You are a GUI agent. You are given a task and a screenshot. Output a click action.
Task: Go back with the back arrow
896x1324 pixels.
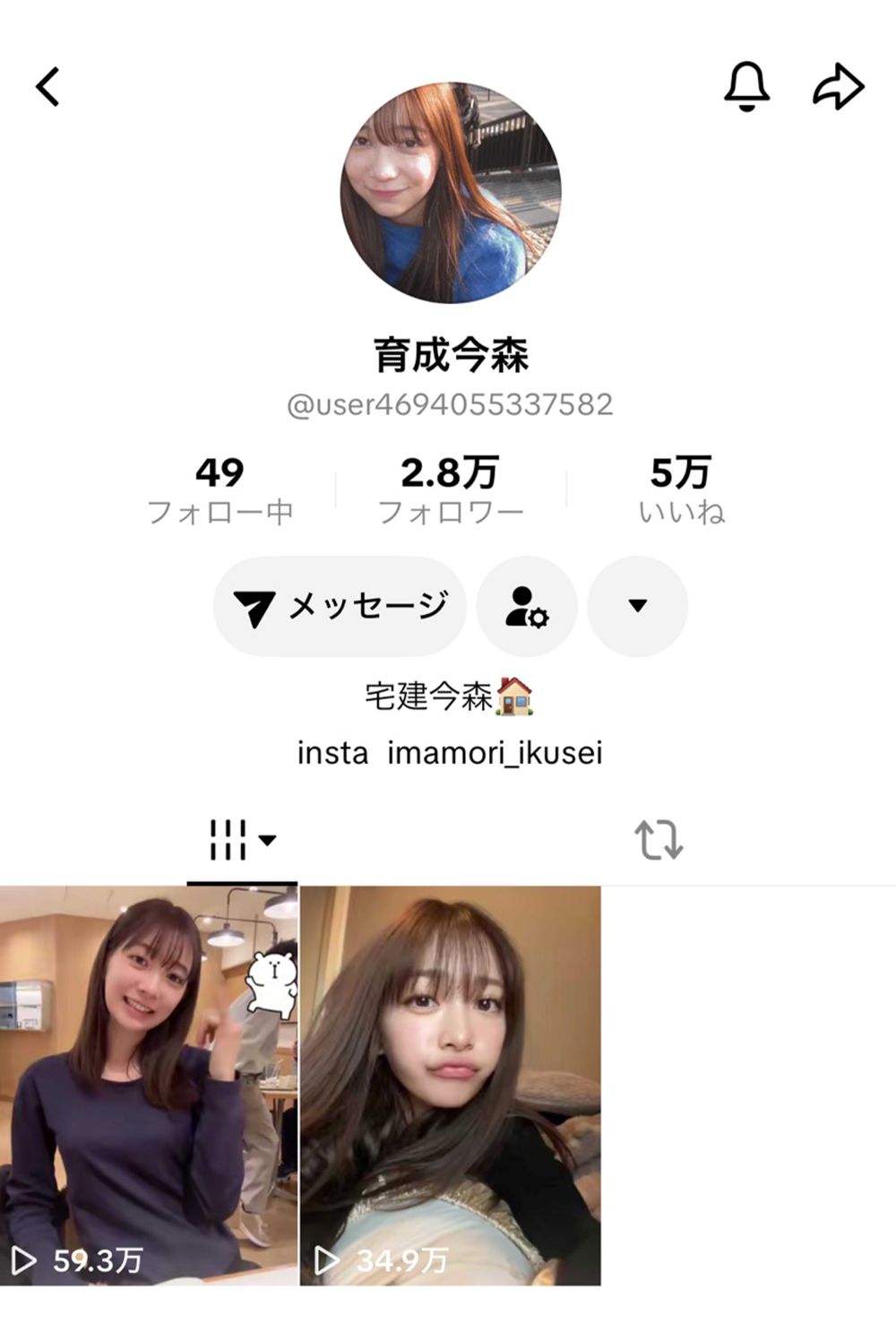(47, 87)
